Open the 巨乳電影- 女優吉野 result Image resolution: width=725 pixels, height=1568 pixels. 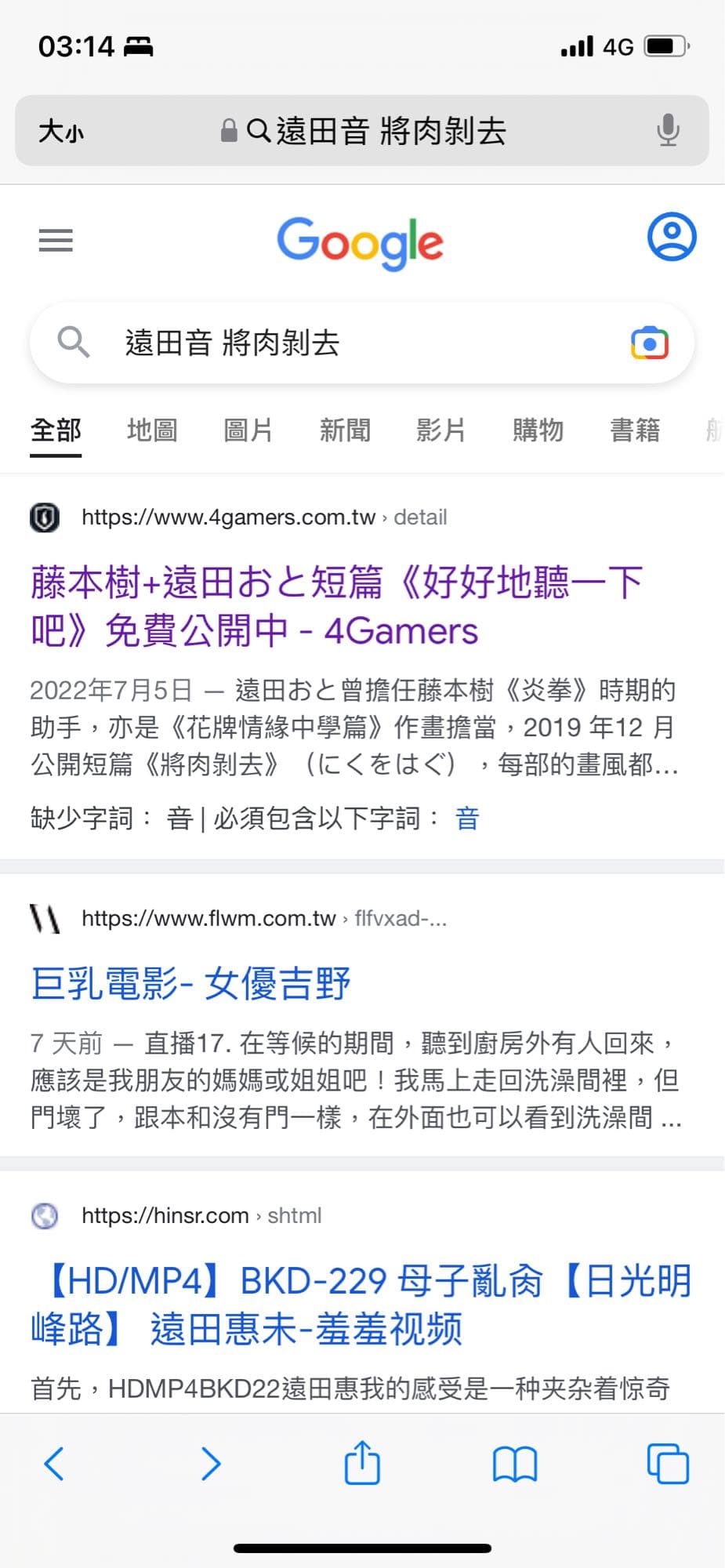tap(190, 983)
